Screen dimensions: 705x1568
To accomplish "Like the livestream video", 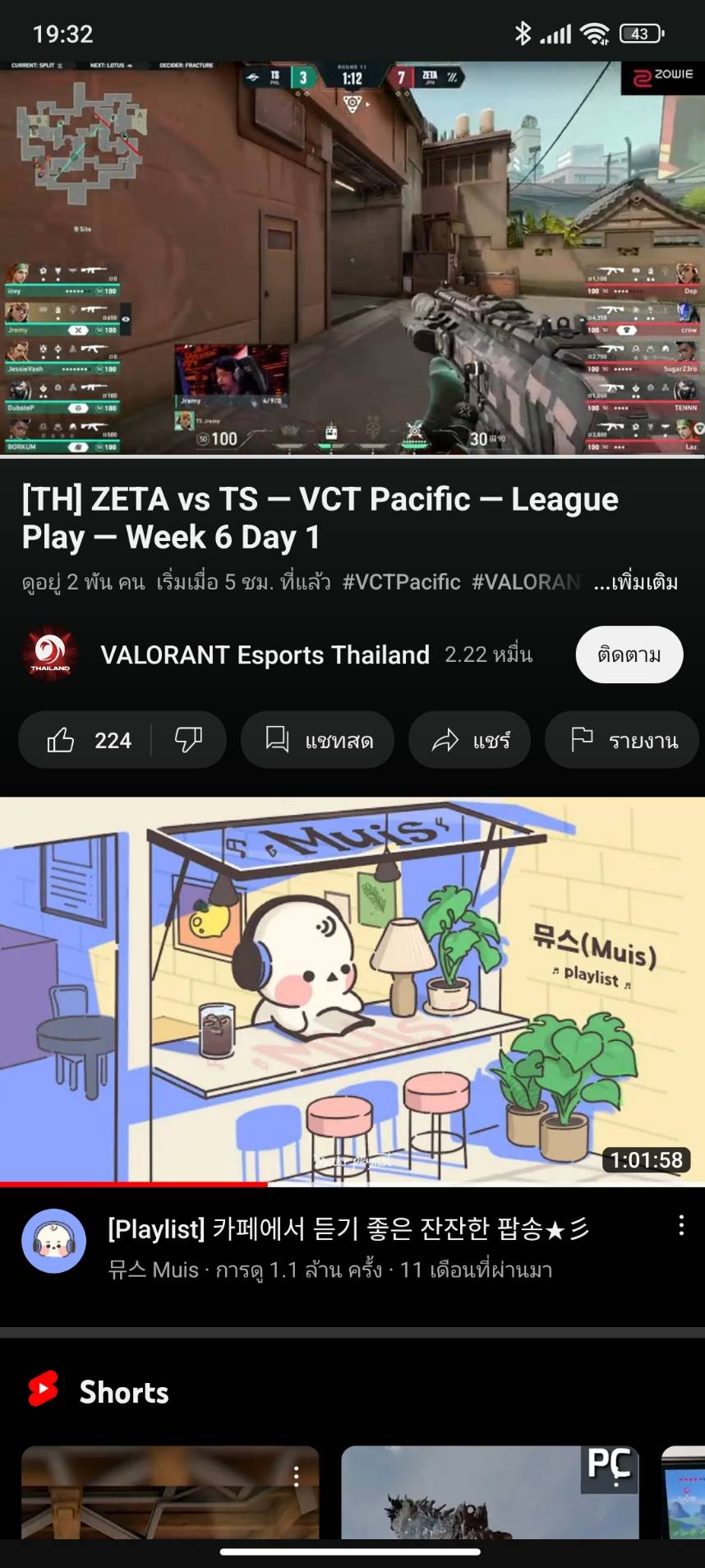I will tap(86, 741).
